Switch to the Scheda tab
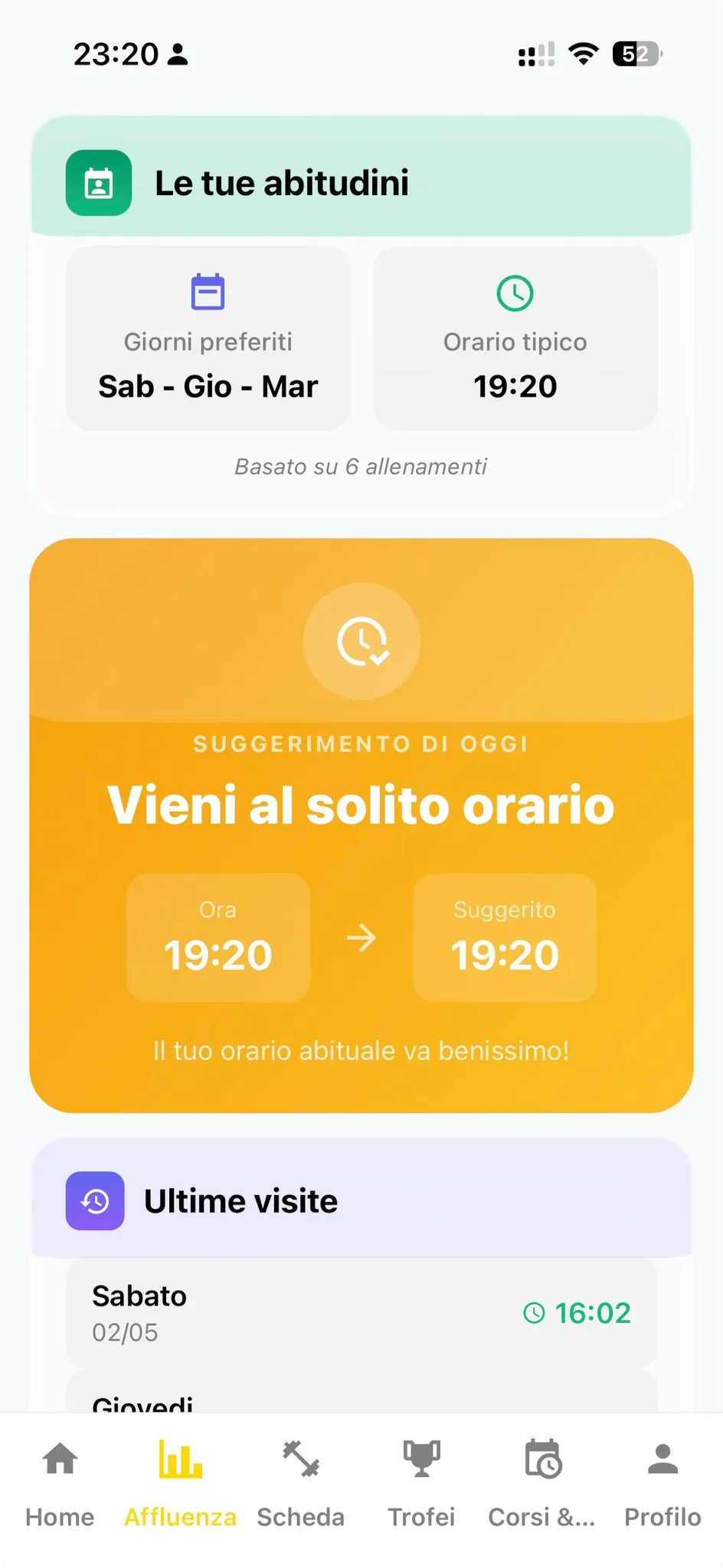 (301, 1485)
